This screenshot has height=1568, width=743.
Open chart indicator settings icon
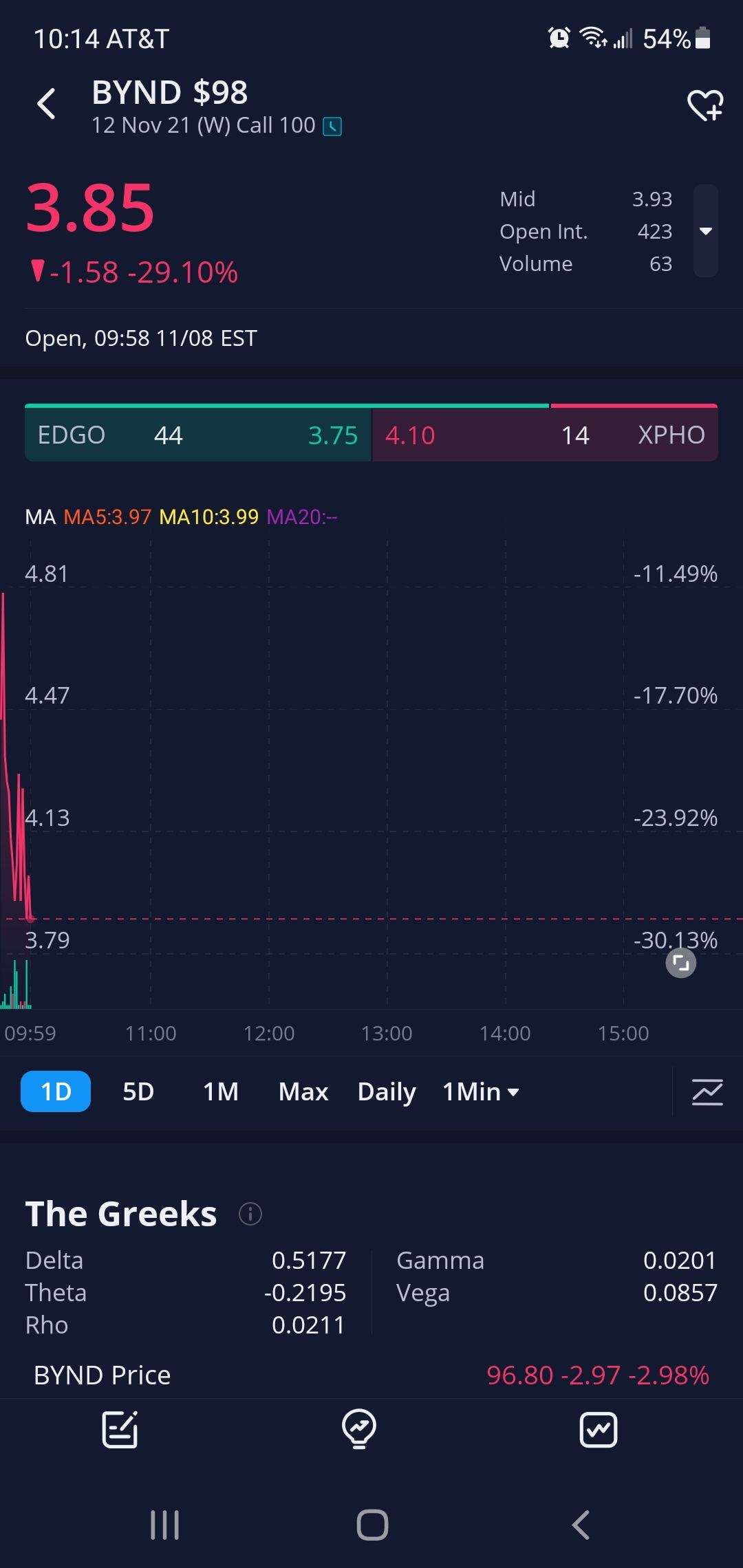pyautogui.click(x=707, y=1091)
